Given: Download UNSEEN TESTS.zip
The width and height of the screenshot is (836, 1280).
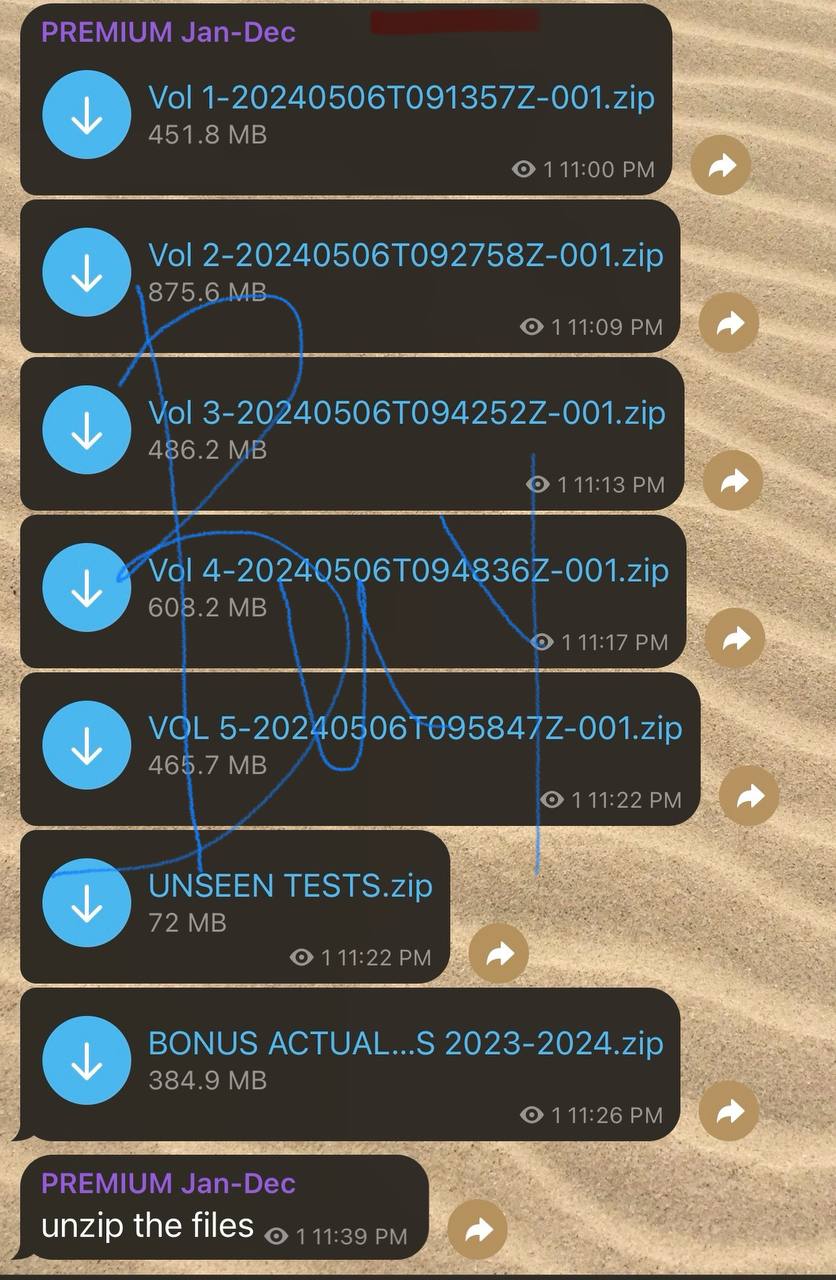Looking at the screenshot, I should pos(87,902).
